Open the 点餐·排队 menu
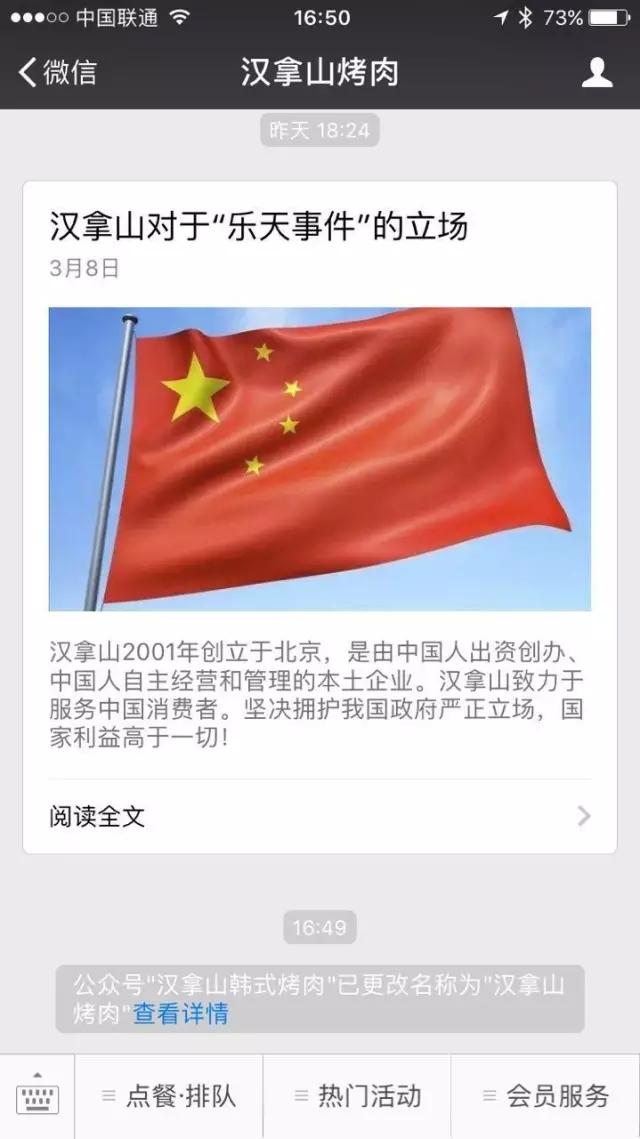The image size is (640, 1139). pos(169,1096)
